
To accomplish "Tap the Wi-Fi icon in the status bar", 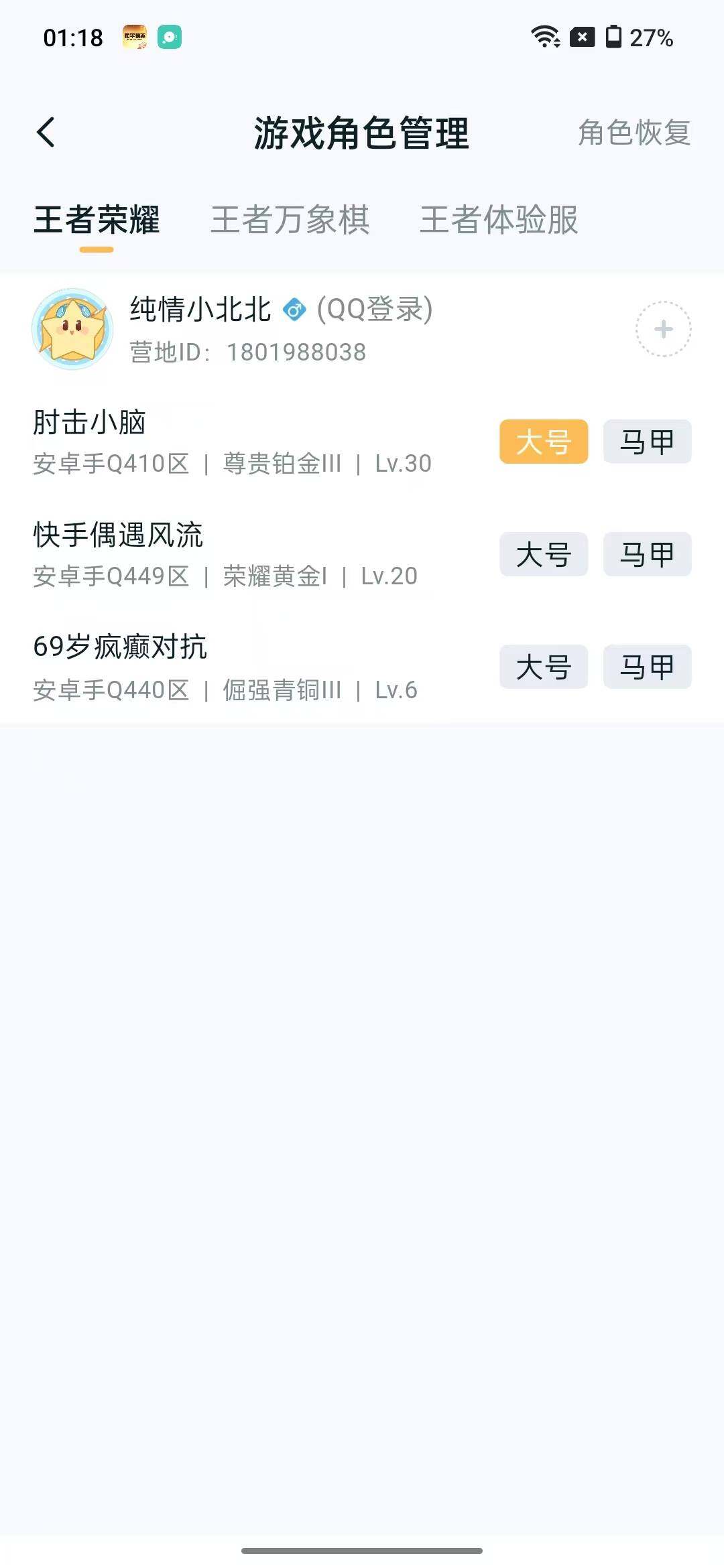I will coord(544,38).
